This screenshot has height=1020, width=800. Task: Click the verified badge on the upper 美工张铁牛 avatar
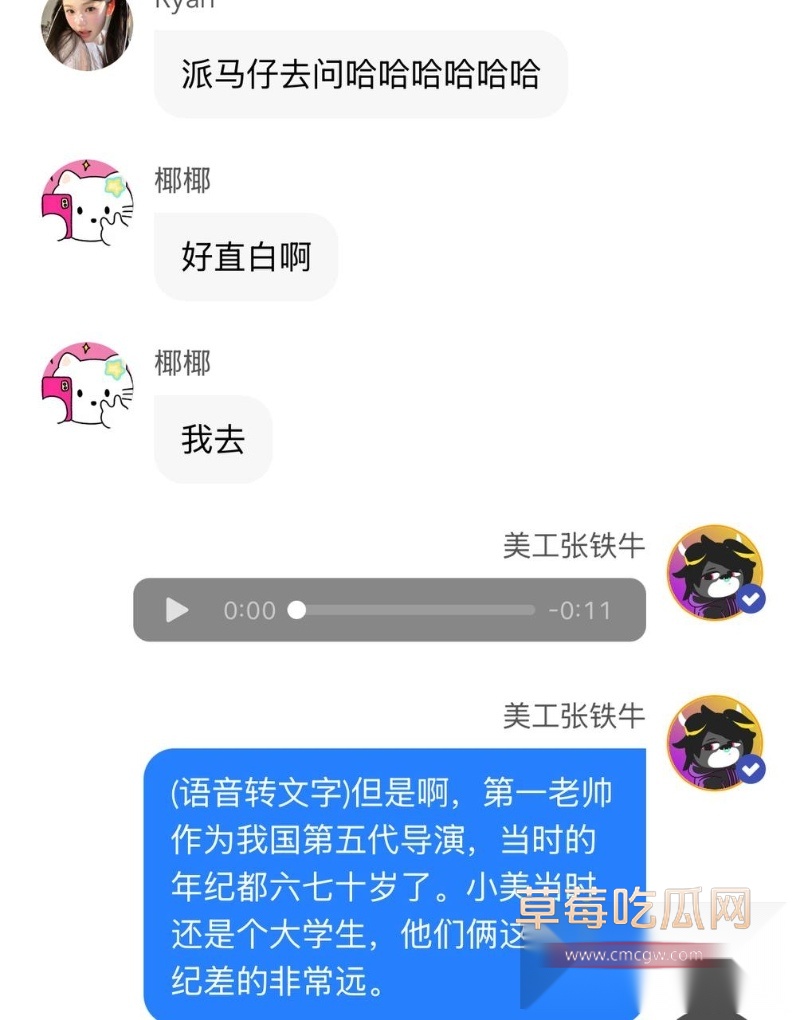coord(749,601)
